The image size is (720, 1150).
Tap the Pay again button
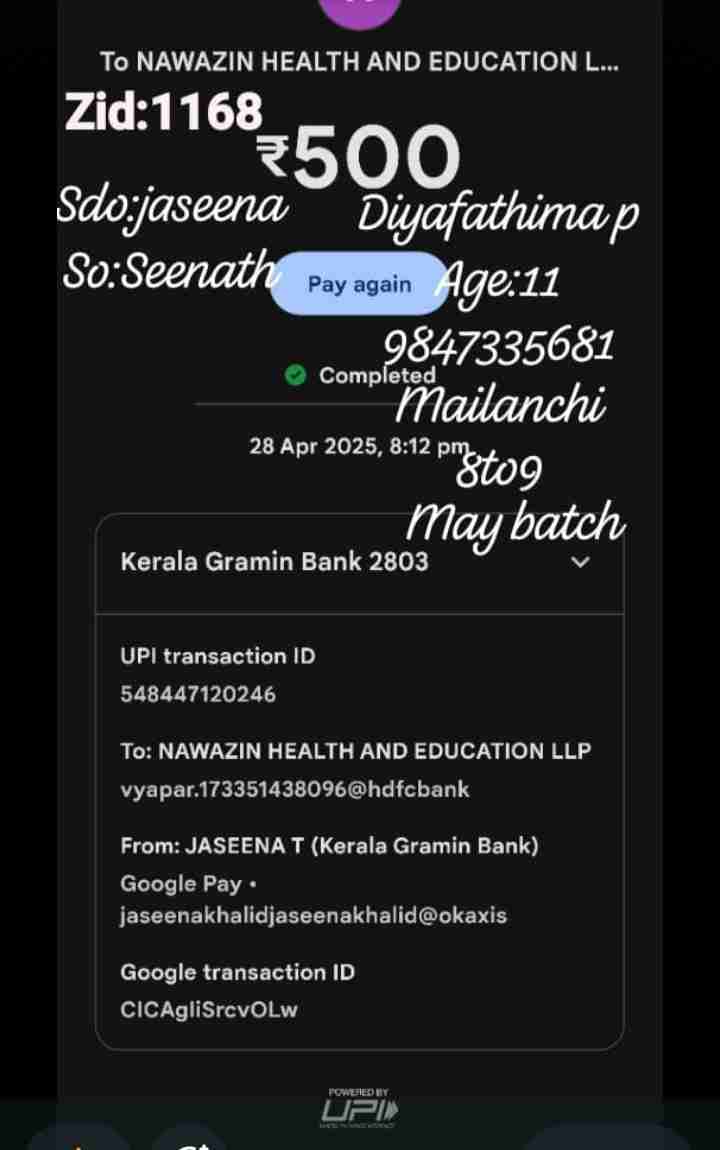359,284
